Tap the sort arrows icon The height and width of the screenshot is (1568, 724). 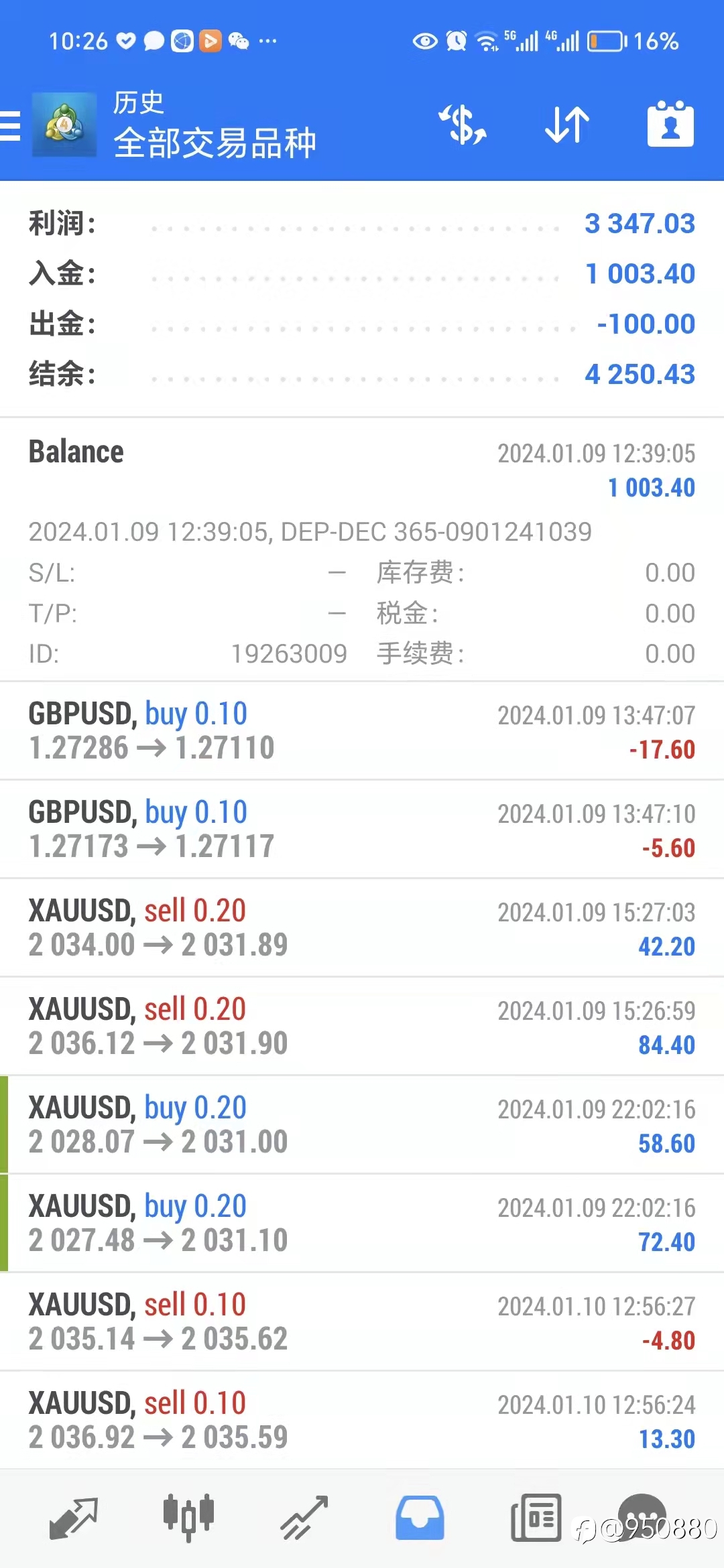click(x=567, y=125)
